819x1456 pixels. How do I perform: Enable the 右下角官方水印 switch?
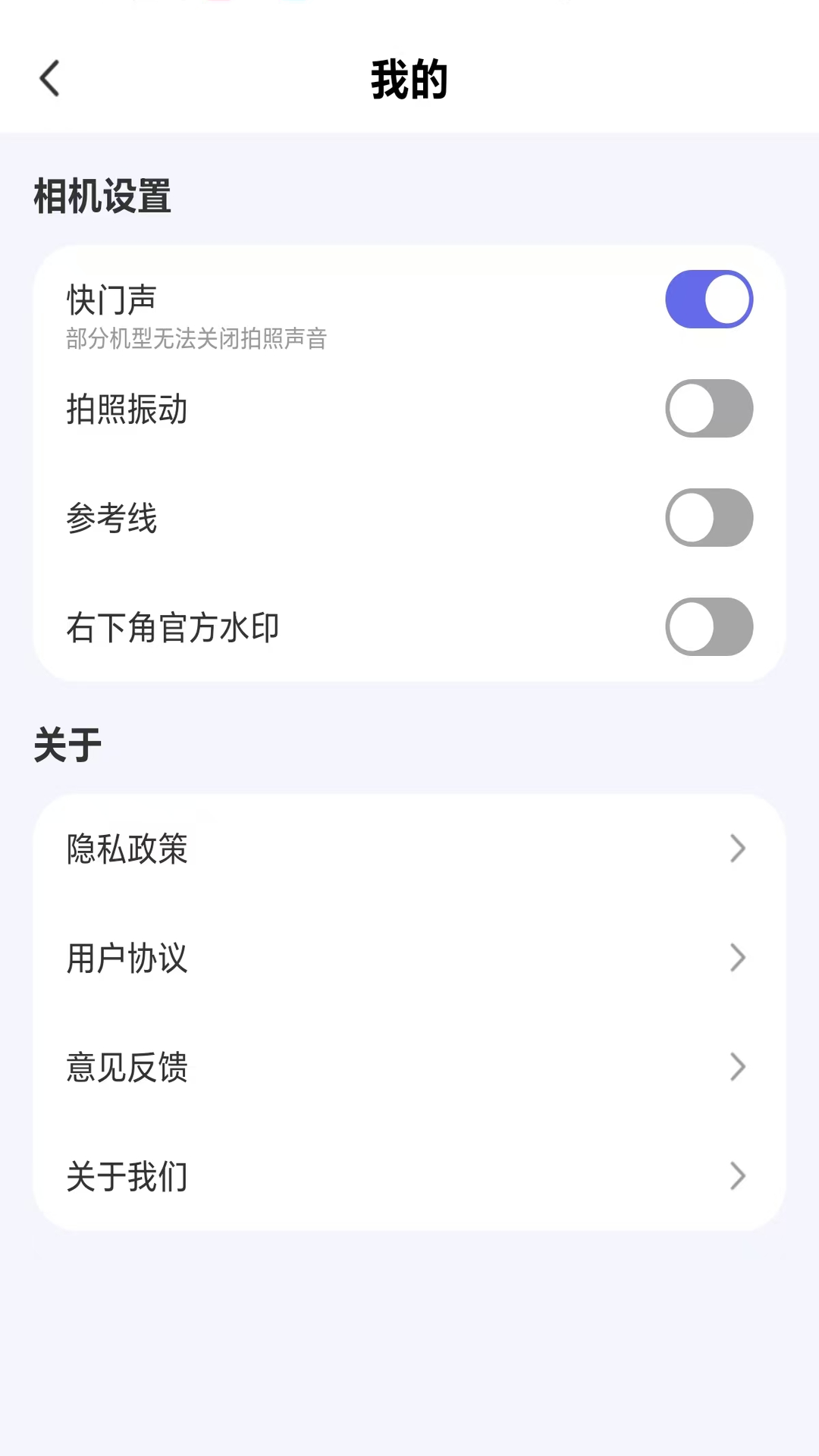(709, 627)
